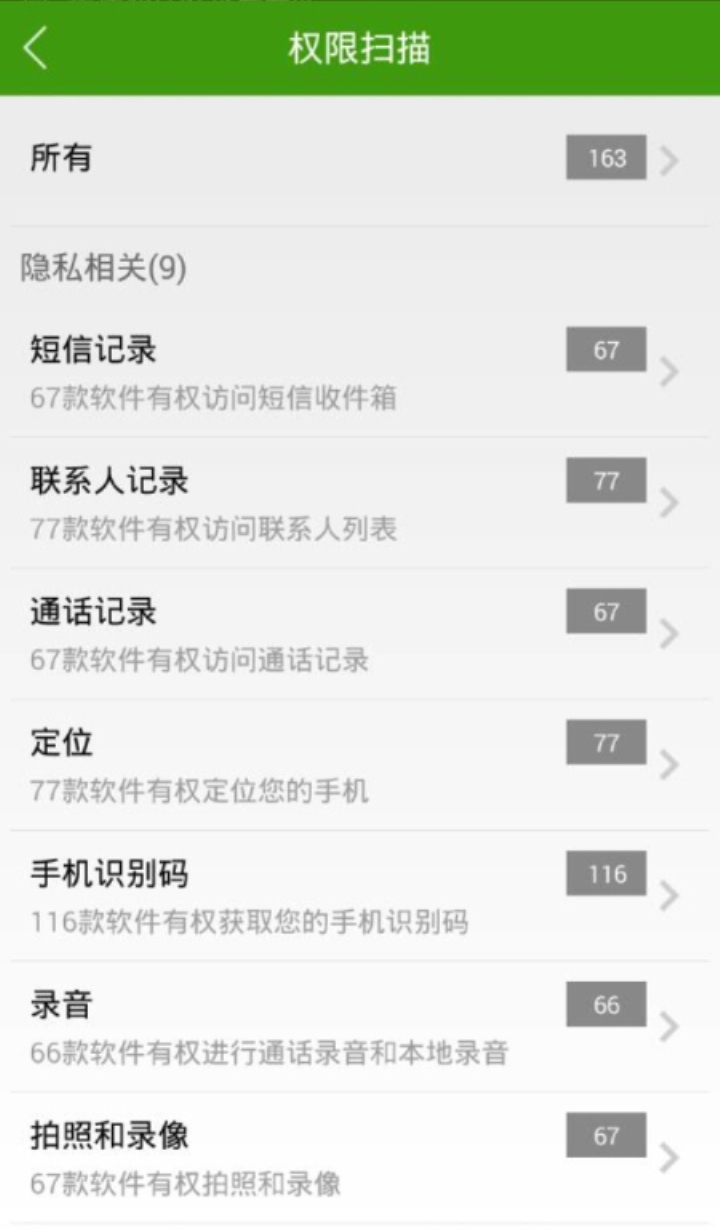View apps with 联系人记录 access
The width and height of the screenshot is (720, 1230).
(x=360, y=503)
